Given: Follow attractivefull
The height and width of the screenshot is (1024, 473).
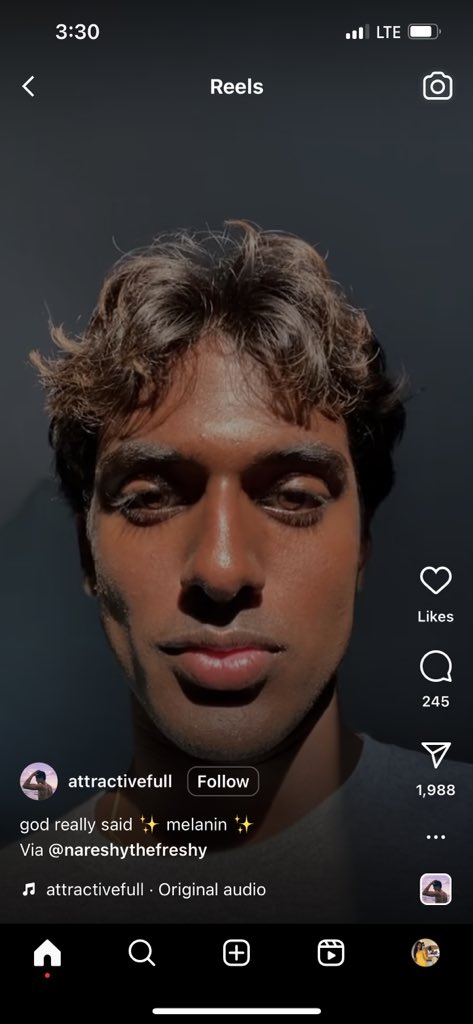Looking at the screenshot, I should coord(223,781).
